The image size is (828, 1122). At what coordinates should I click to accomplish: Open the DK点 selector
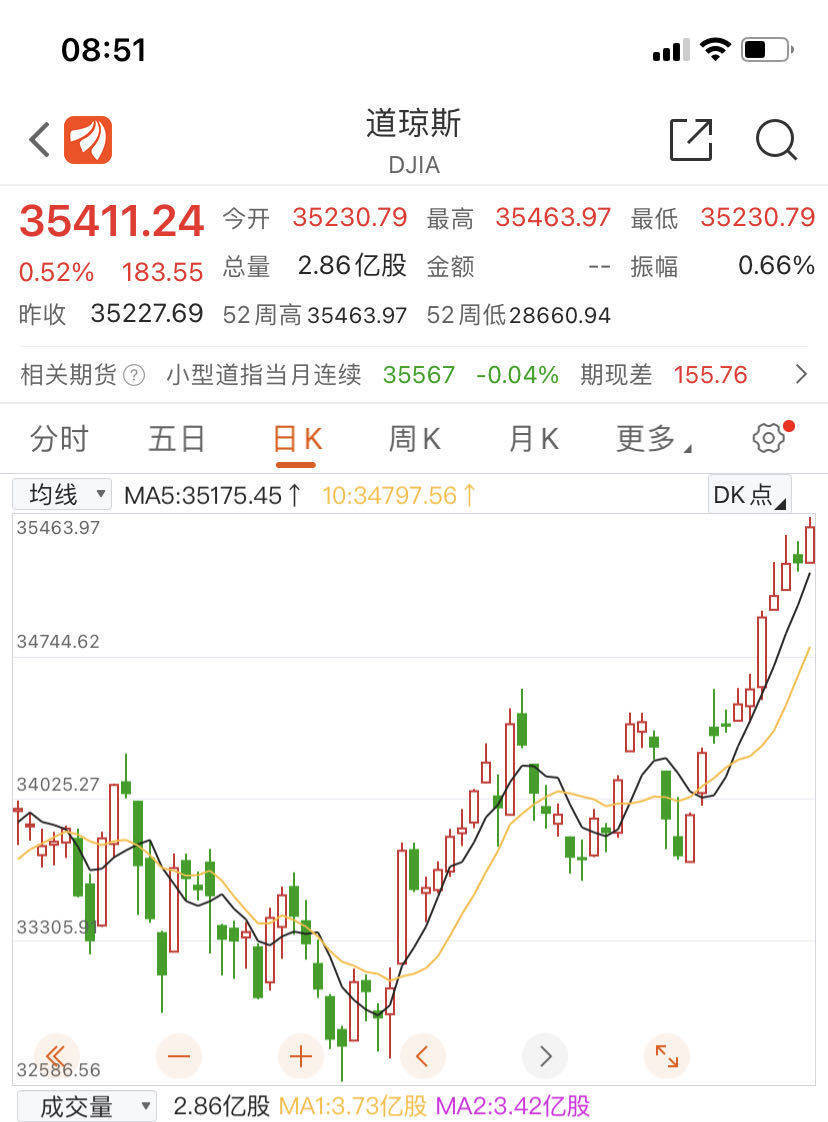pyautogui.click(x=748, y=494)
